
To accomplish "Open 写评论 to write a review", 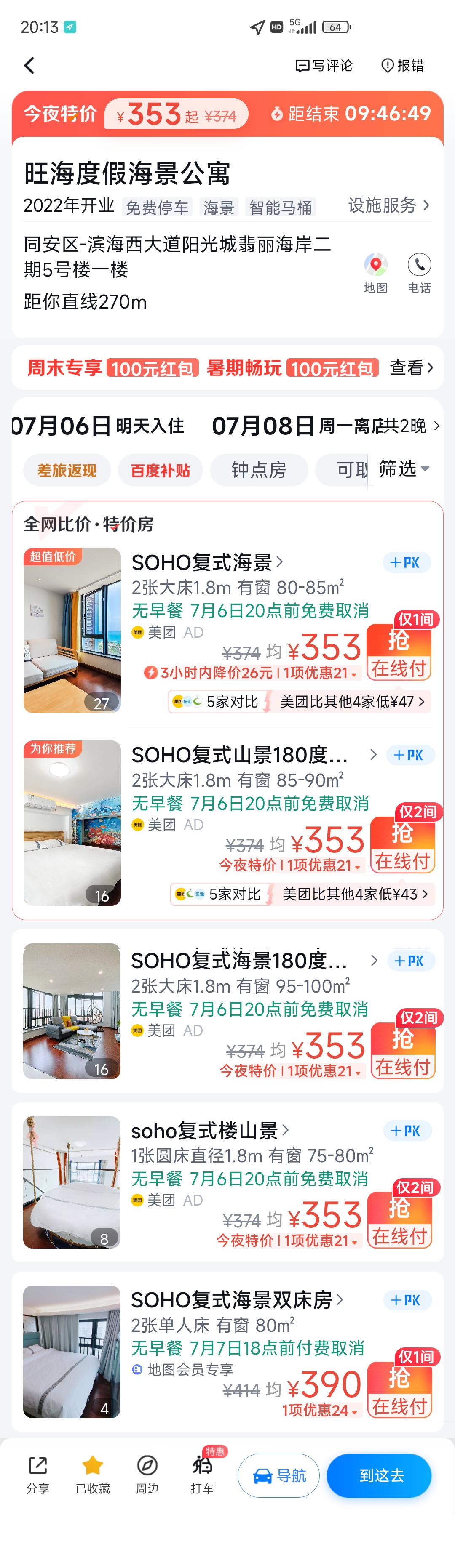I will pos(324,65).
